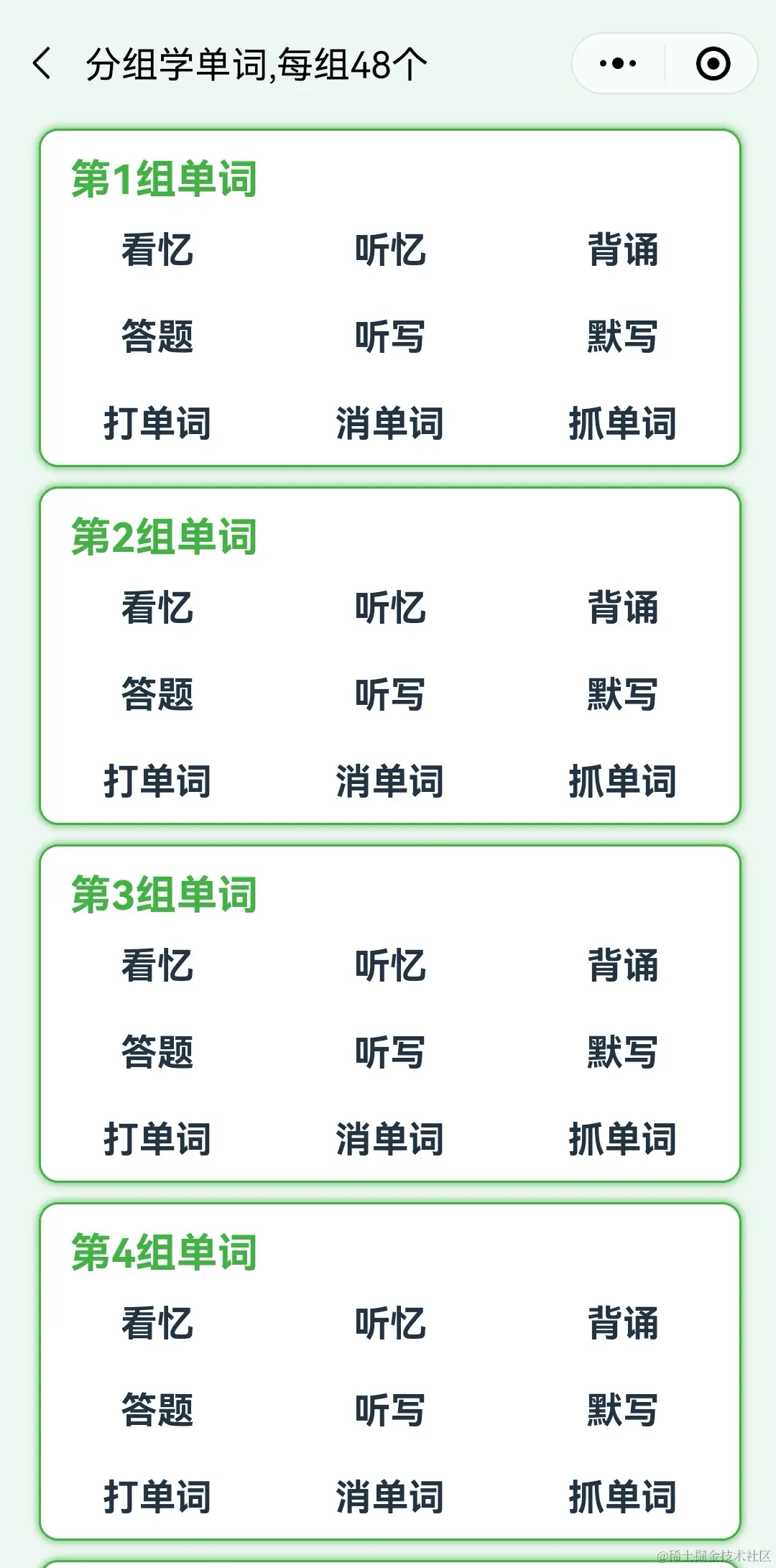The width and height of the screenshot is (776, 1568).
Task: Open 听忆 in 第4组单词
Action: click(390, 1323)
